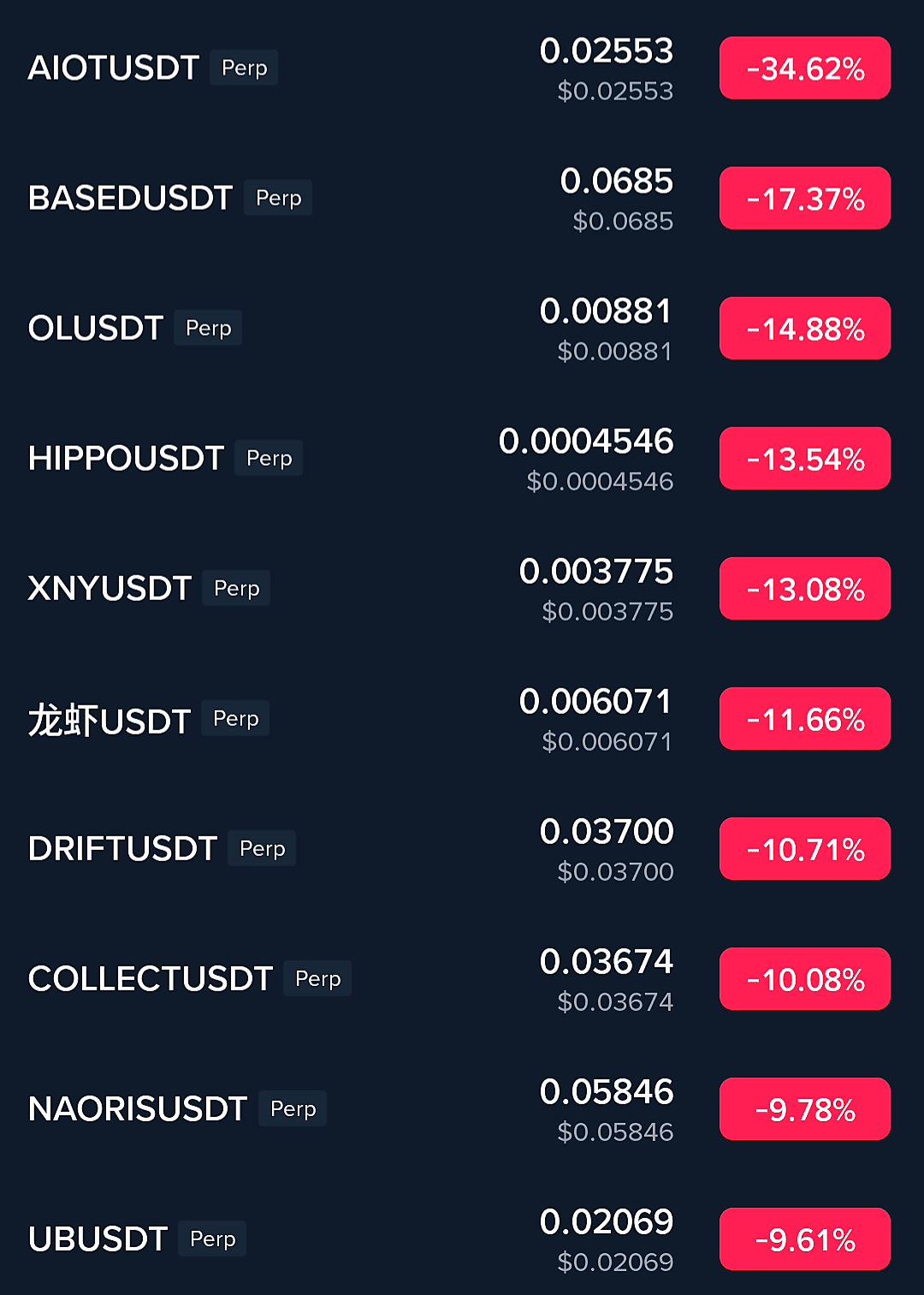This screenshot has height=1295, width=924.
Task: View the NAORISUSDT Perp row
Action: [x=138, y=1109]
